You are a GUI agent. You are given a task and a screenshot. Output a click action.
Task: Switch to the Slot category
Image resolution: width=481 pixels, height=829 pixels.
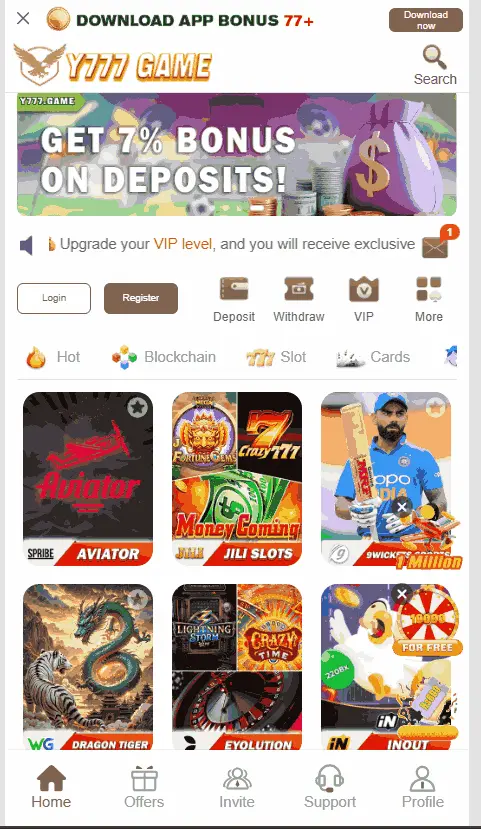[x=276, y=357]
